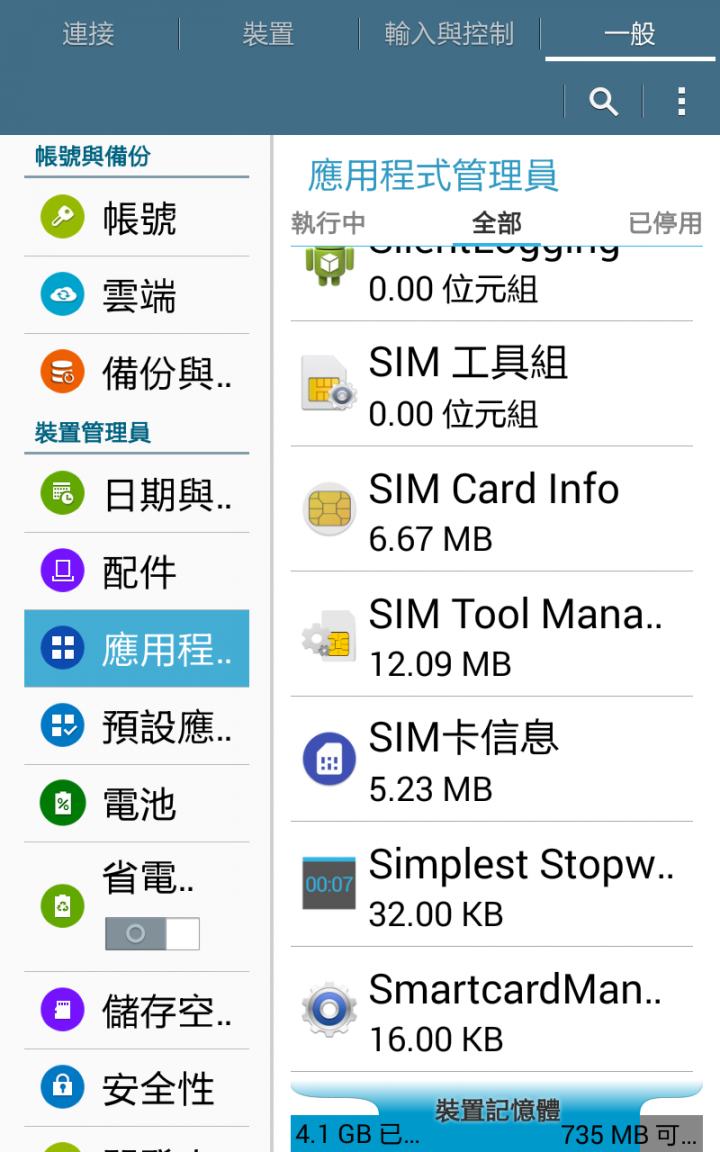Open Simplest Stopwatch app details
This screenshot has width=720, height=1152.
click(x=492, y=885)
